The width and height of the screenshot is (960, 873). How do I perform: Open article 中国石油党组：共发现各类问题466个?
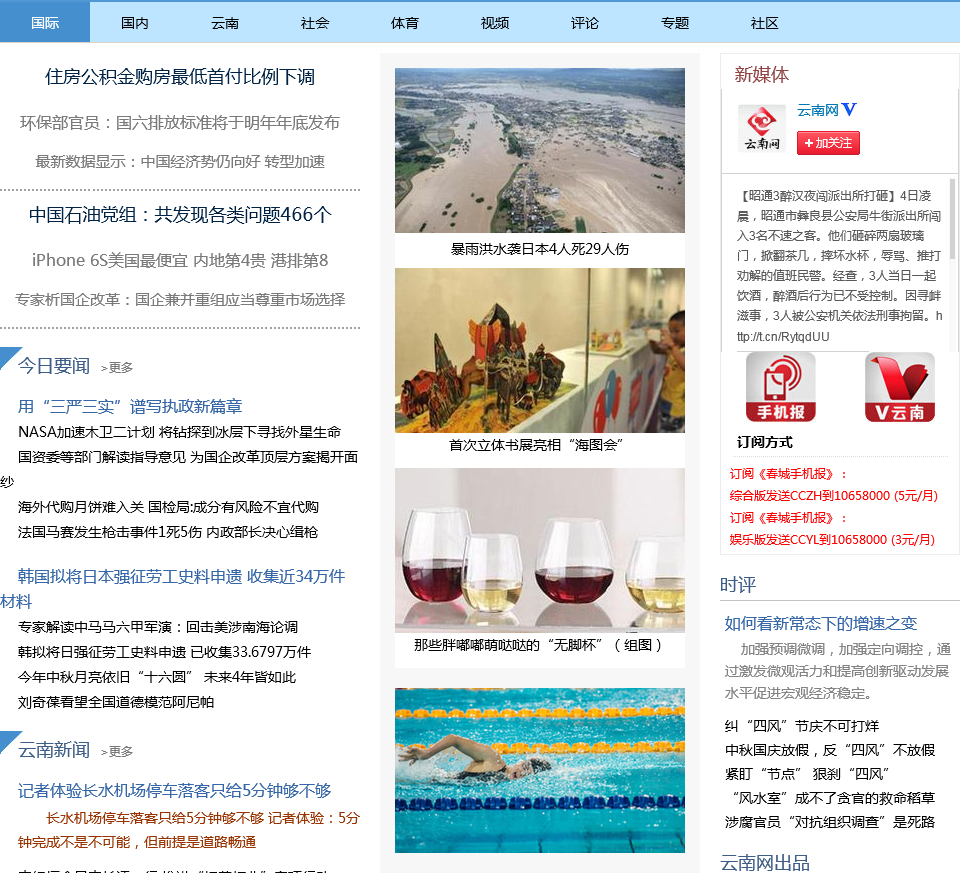[180, 215]
